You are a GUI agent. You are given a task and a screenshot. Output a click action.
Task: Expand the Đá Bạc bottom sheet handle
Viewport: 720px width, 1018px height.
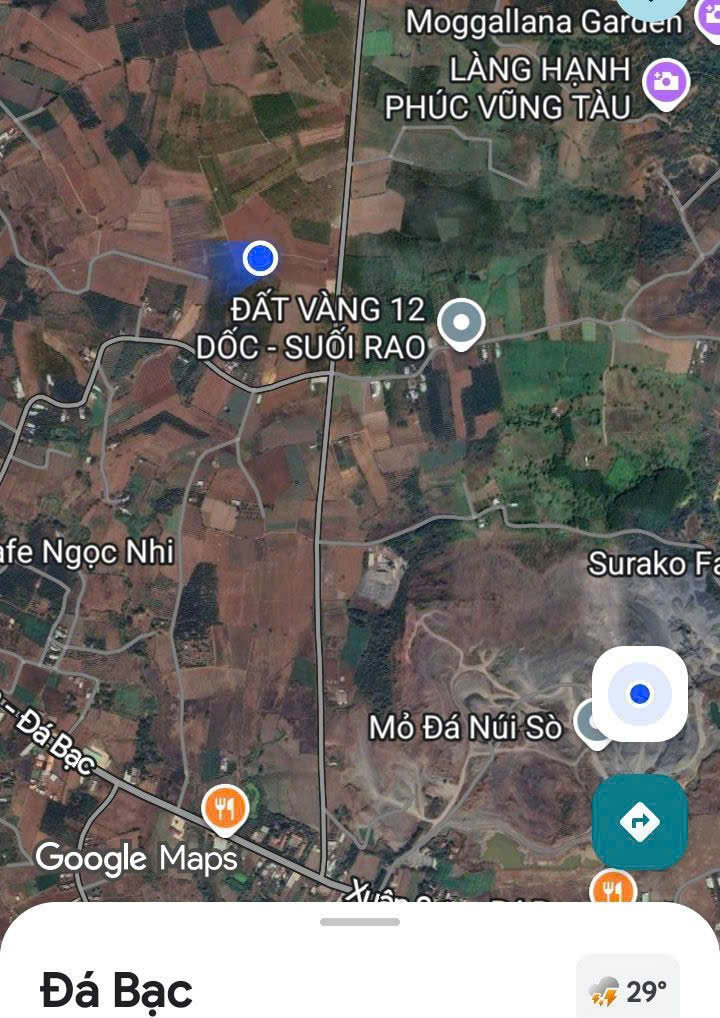(360, 922)
